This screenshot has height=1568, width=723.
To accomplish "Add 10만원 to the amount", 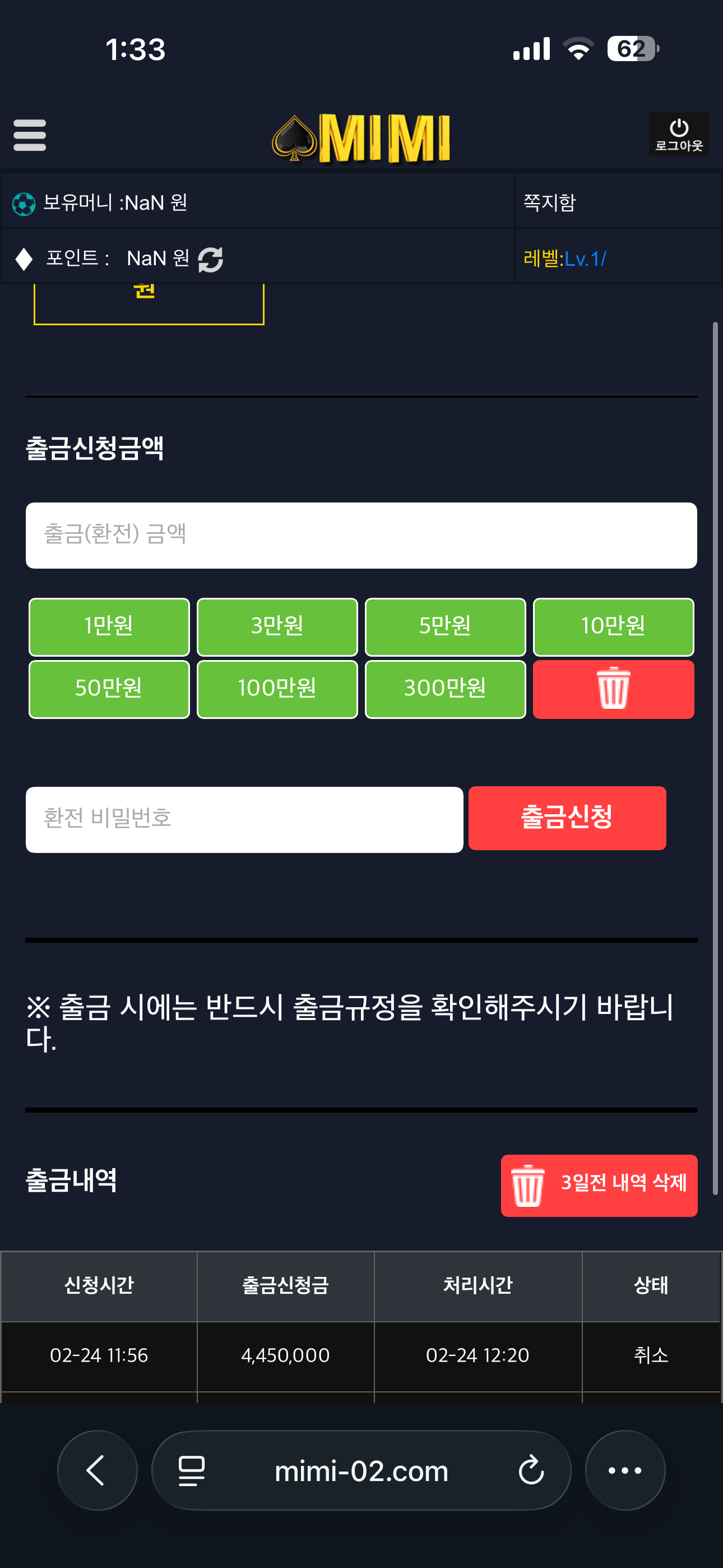I will [613, 626].
